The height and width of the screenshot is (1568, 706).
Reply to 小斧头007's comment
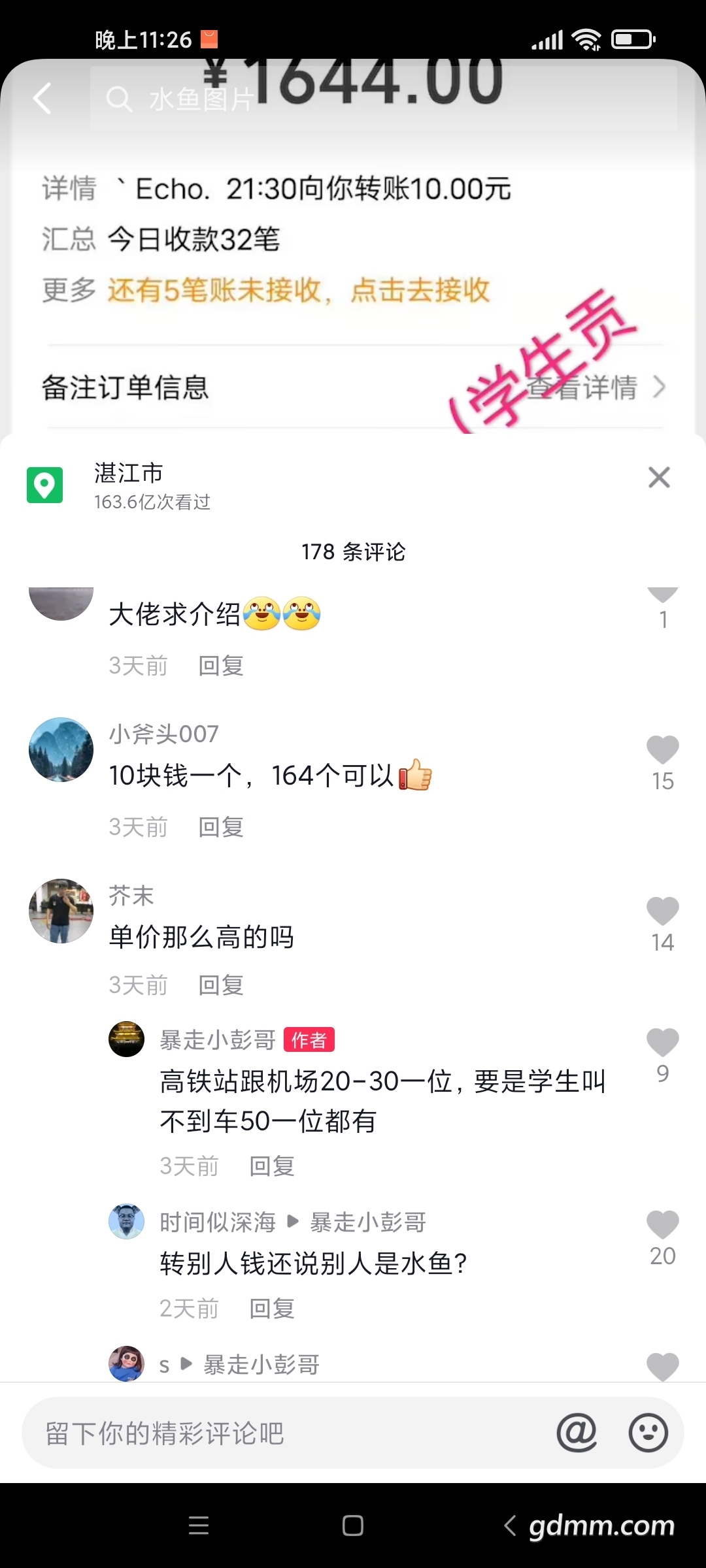[x=221, y=827]
